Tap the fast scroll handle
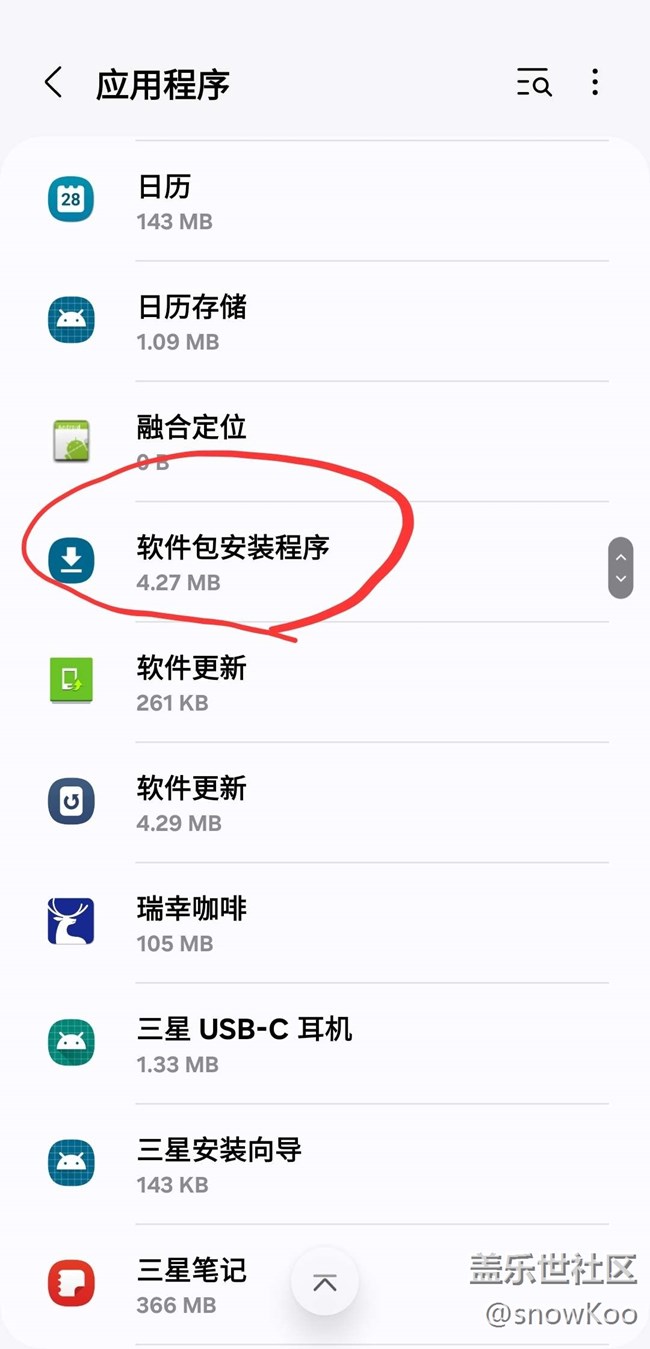 click(621, 567)
